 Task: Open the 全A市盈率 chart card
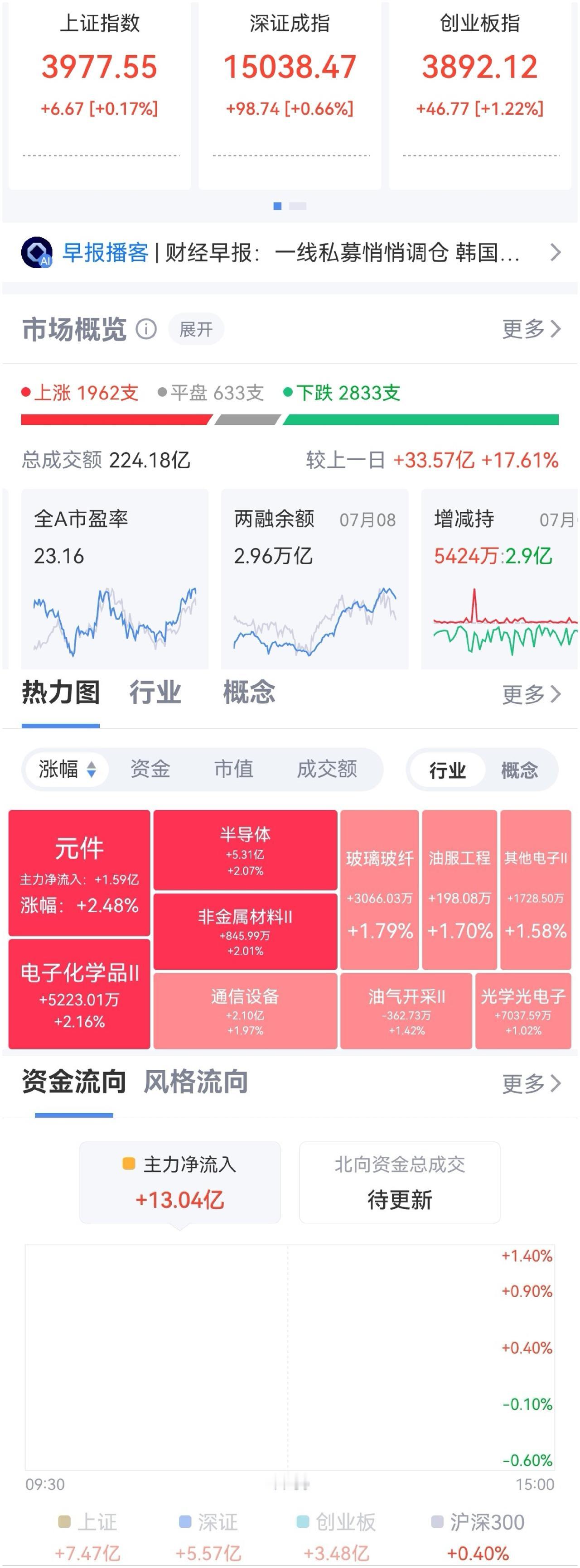point(115,579)
